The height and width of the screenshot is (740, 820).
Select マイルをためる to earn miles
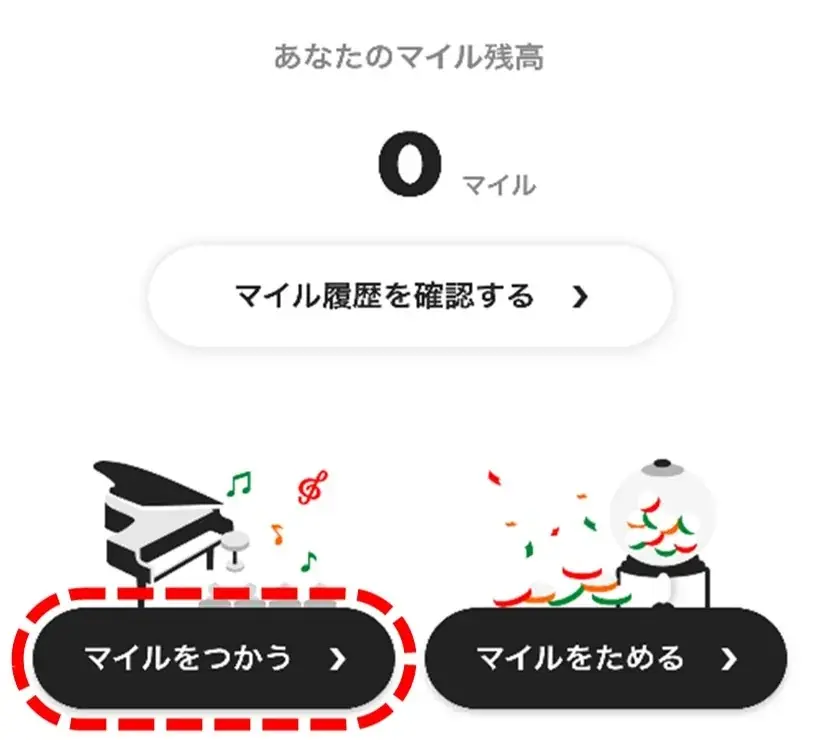coord(606,657)
